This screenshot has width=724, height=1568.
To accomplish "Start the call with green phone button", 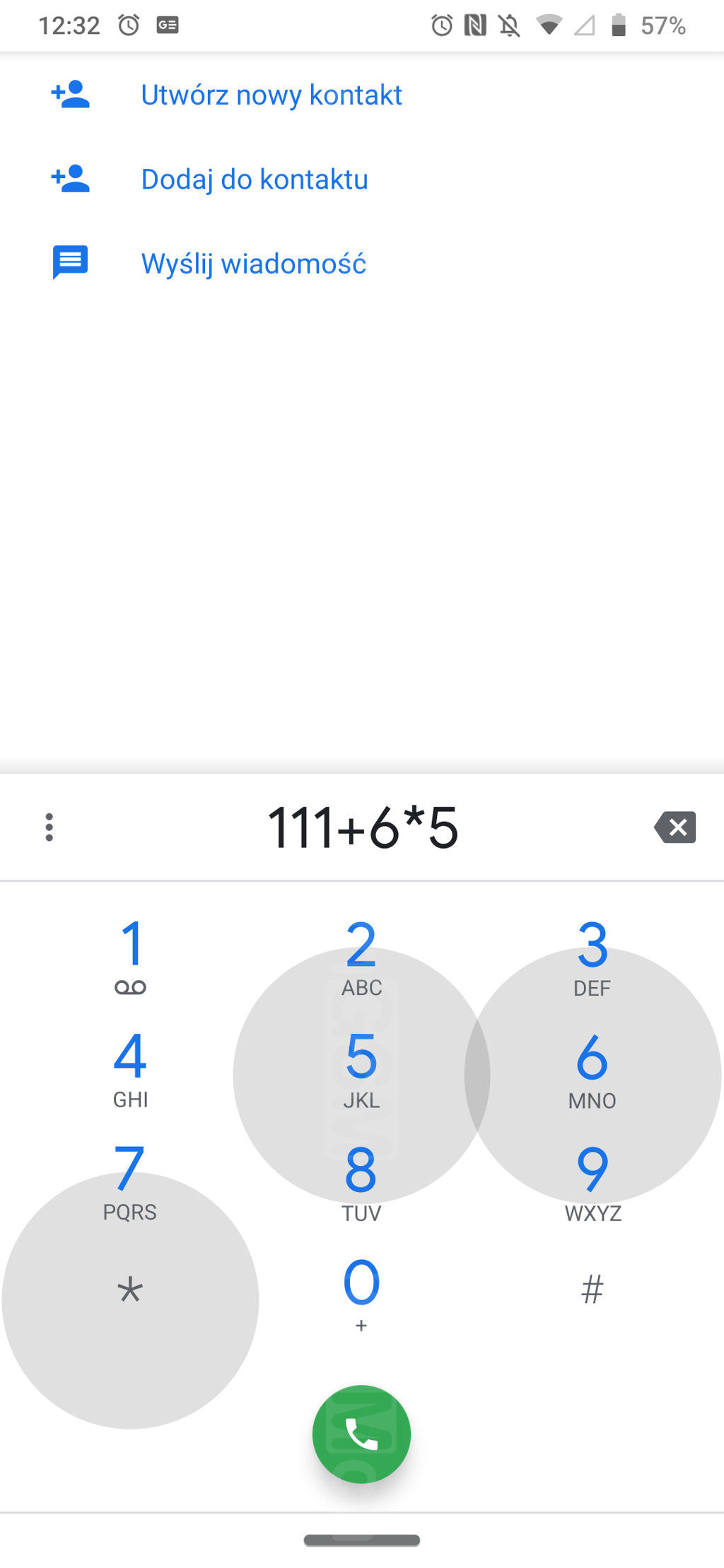I will point(361,1434).
